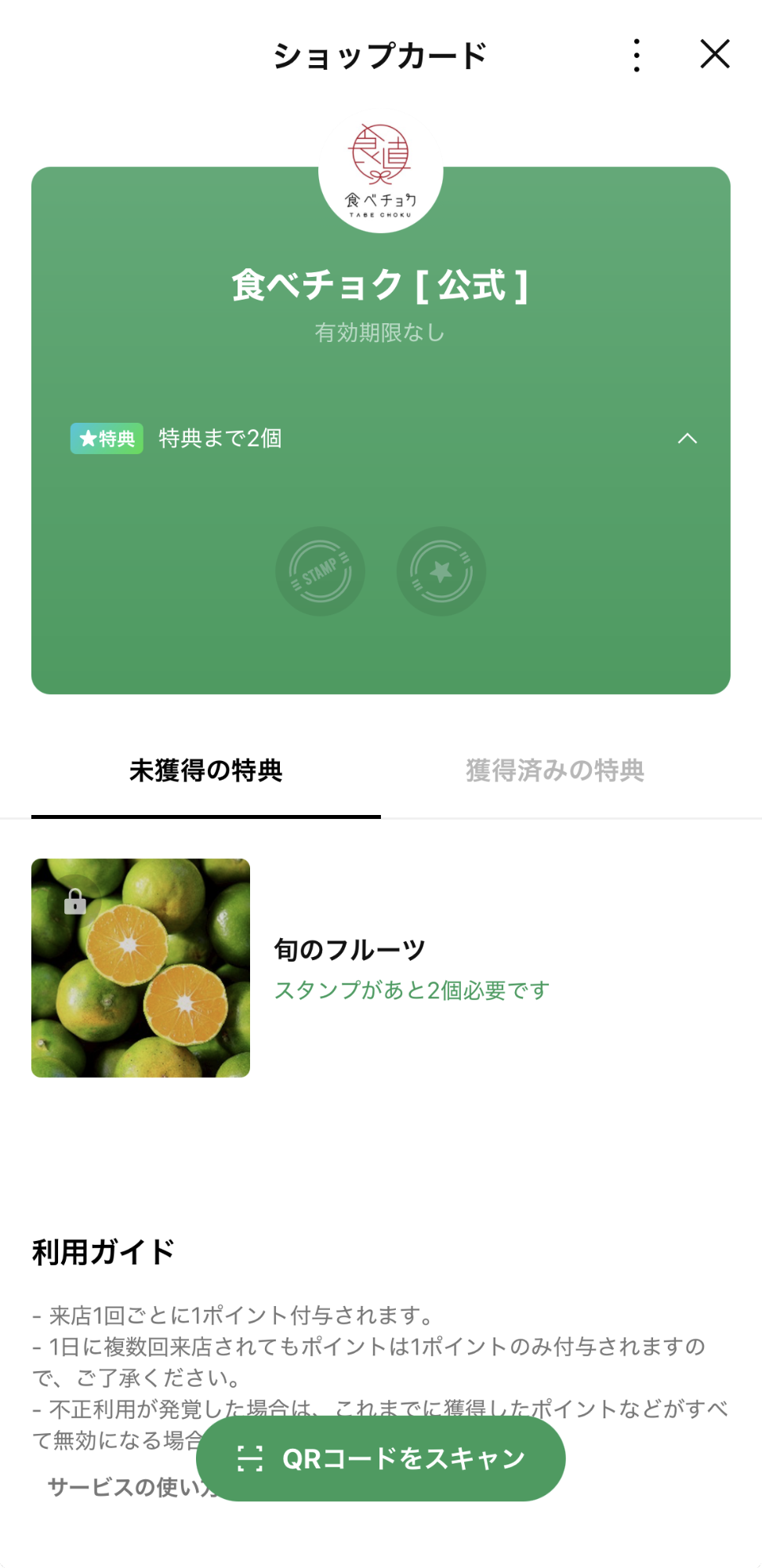This screenshot has height=1568, width=762.
Task: Close the ショップカード screen
Action: (x=714, y=55)
